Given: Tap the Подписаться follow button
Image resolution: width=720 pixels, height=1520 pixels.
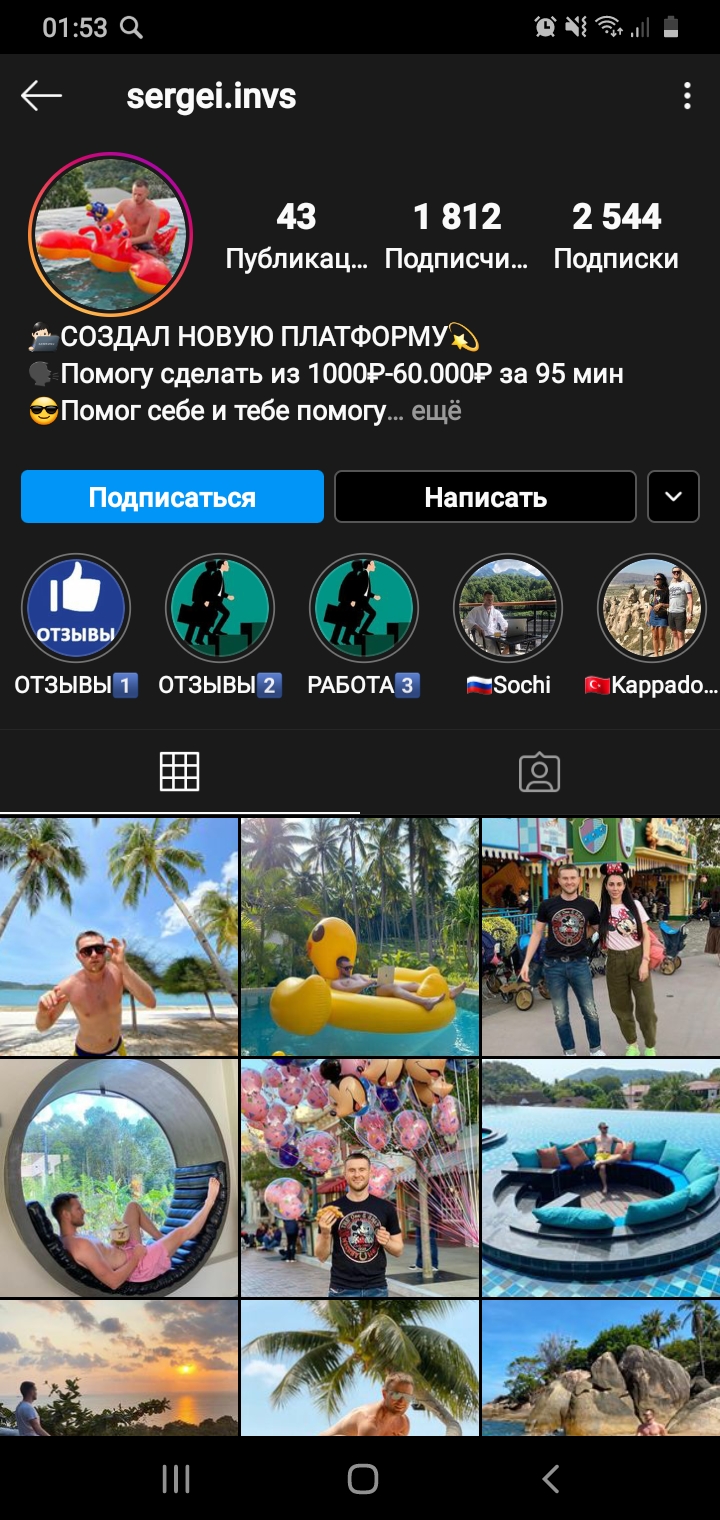Looking at the screenshot, I should [x=172, y=497].
